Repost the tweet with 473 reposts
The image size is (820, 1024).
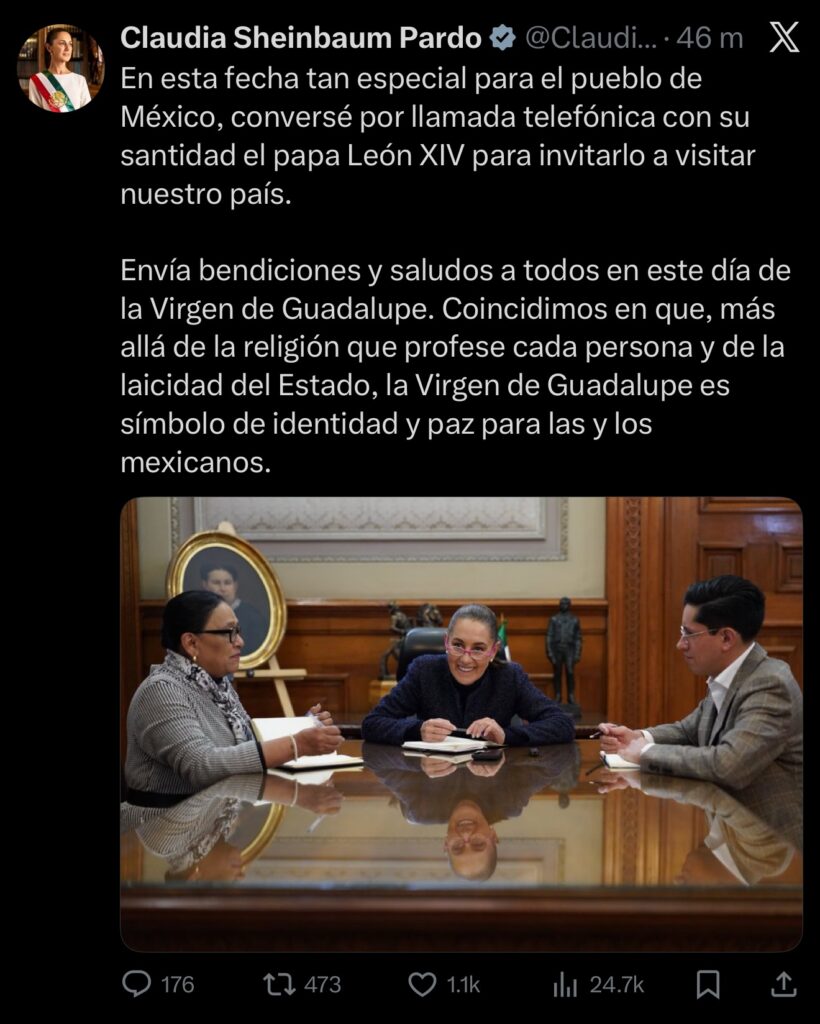[279, 984]
